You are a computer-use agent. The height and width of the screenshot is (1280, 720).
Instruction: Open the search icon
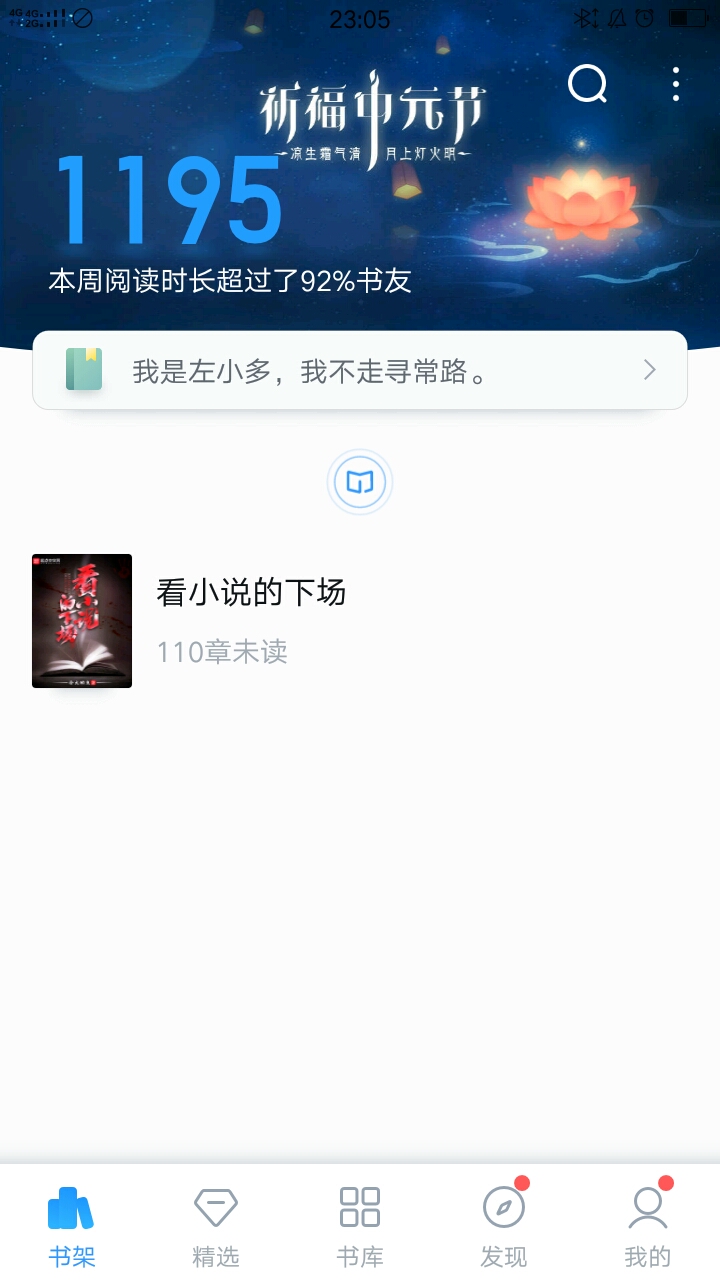click(x=588, y=85)
